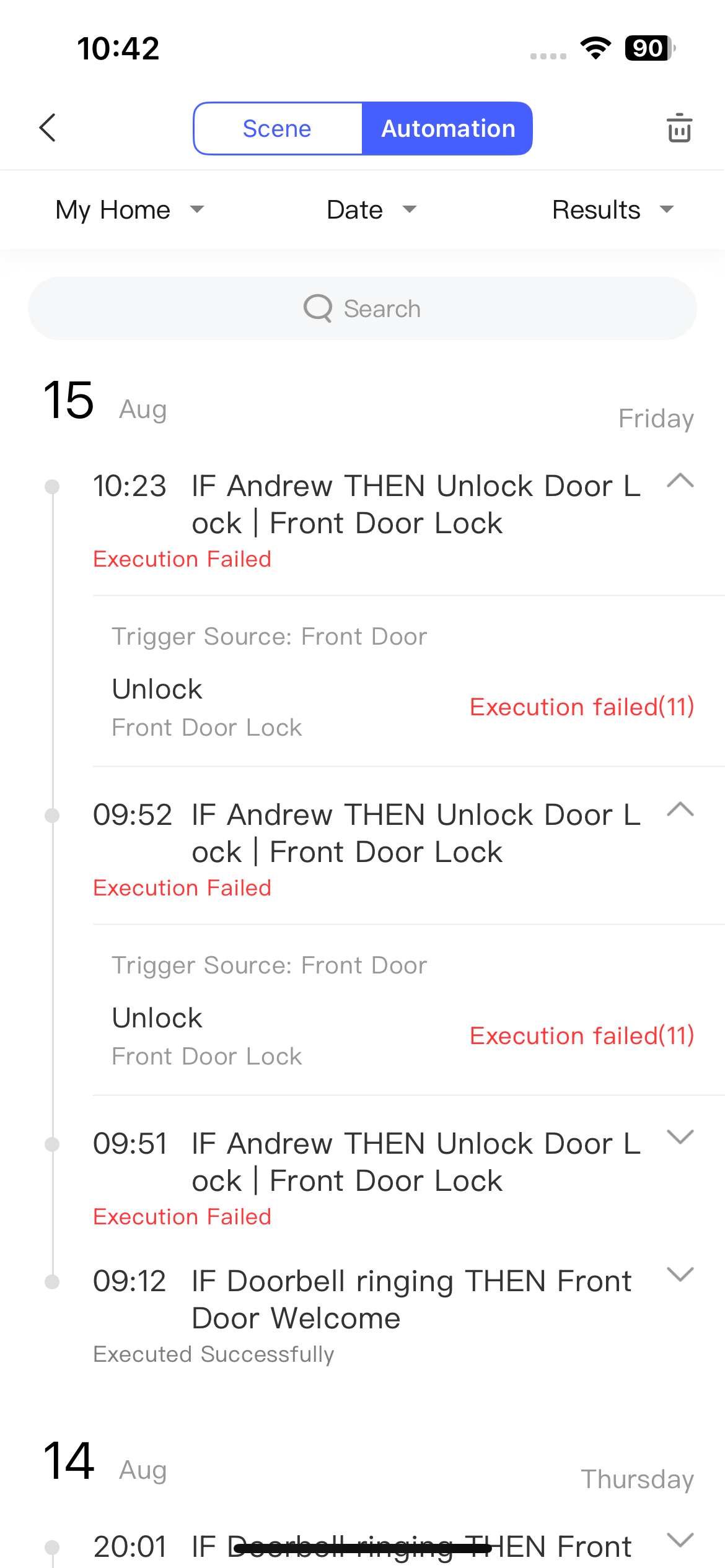
Task: Go back using the back arrow
Action: [48, 128]
